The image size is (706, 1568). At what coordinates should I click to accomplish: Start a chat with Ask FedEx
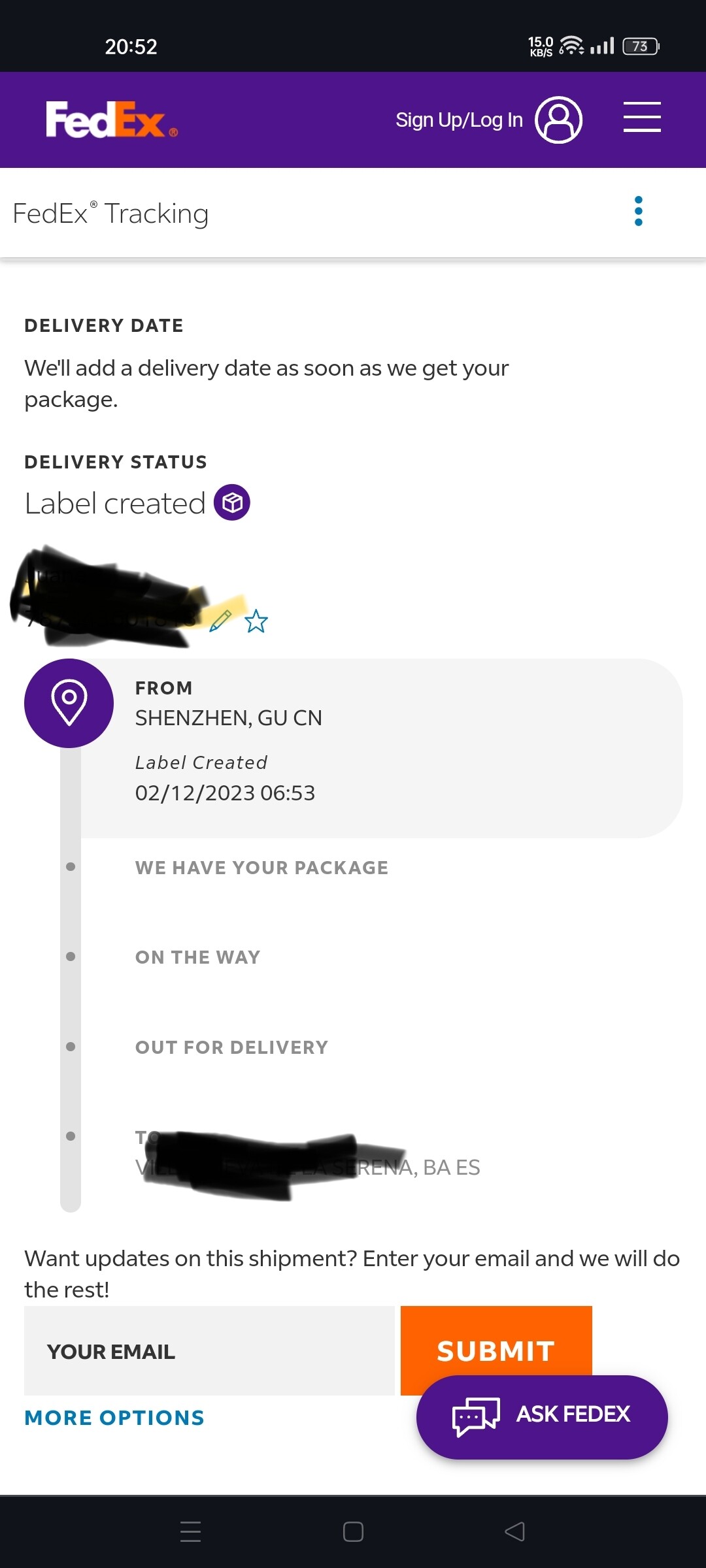pyautogui.click(x=542, y=1416)
